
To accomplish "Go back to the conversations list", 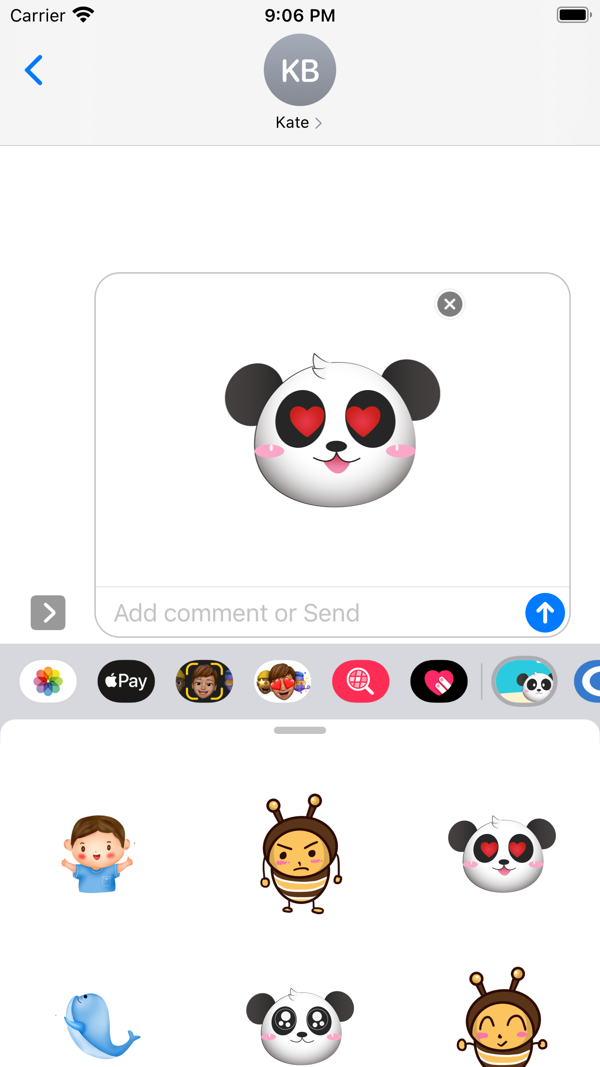I will (34, 70).
